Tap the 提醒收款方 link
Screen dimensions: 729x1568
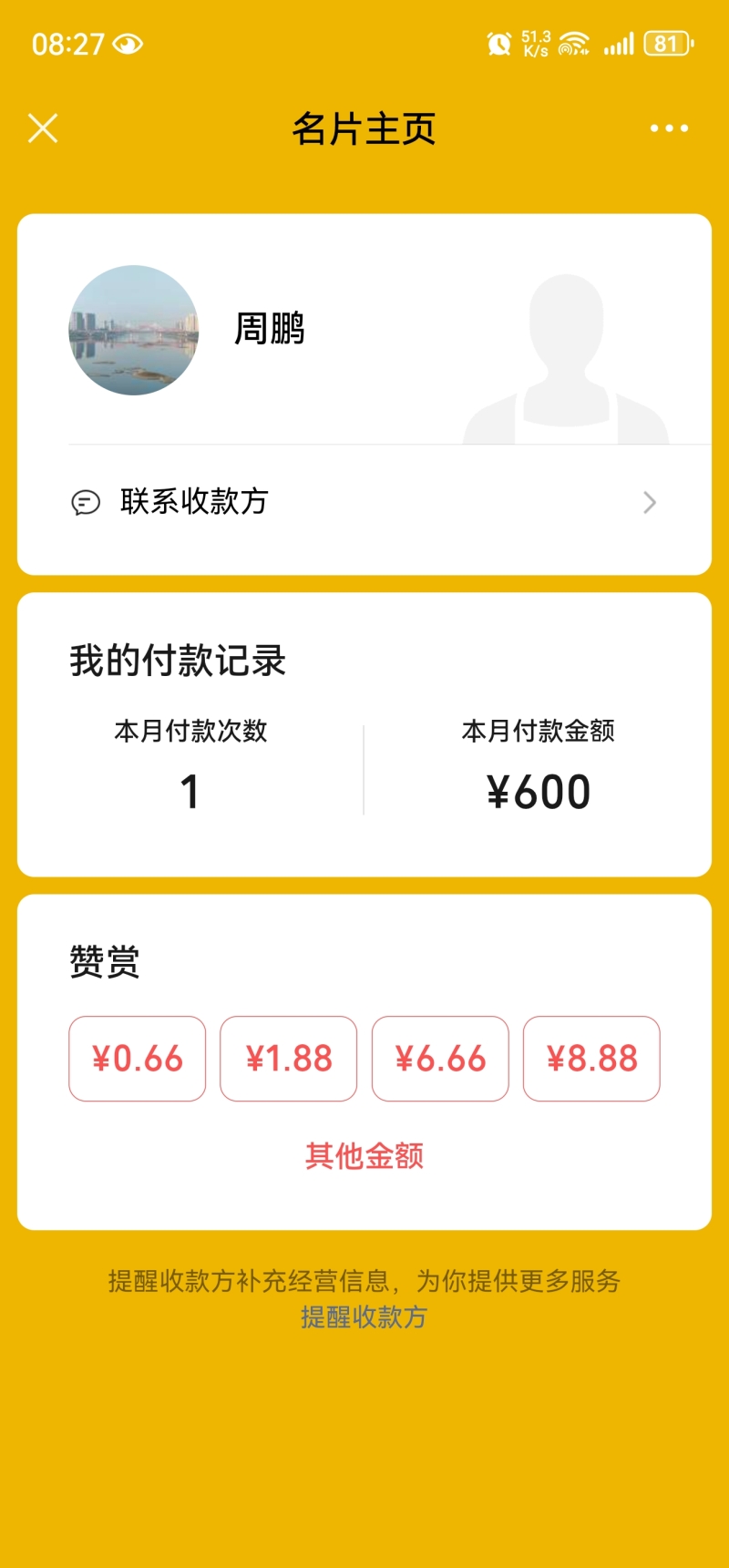tap(364, 1317)
